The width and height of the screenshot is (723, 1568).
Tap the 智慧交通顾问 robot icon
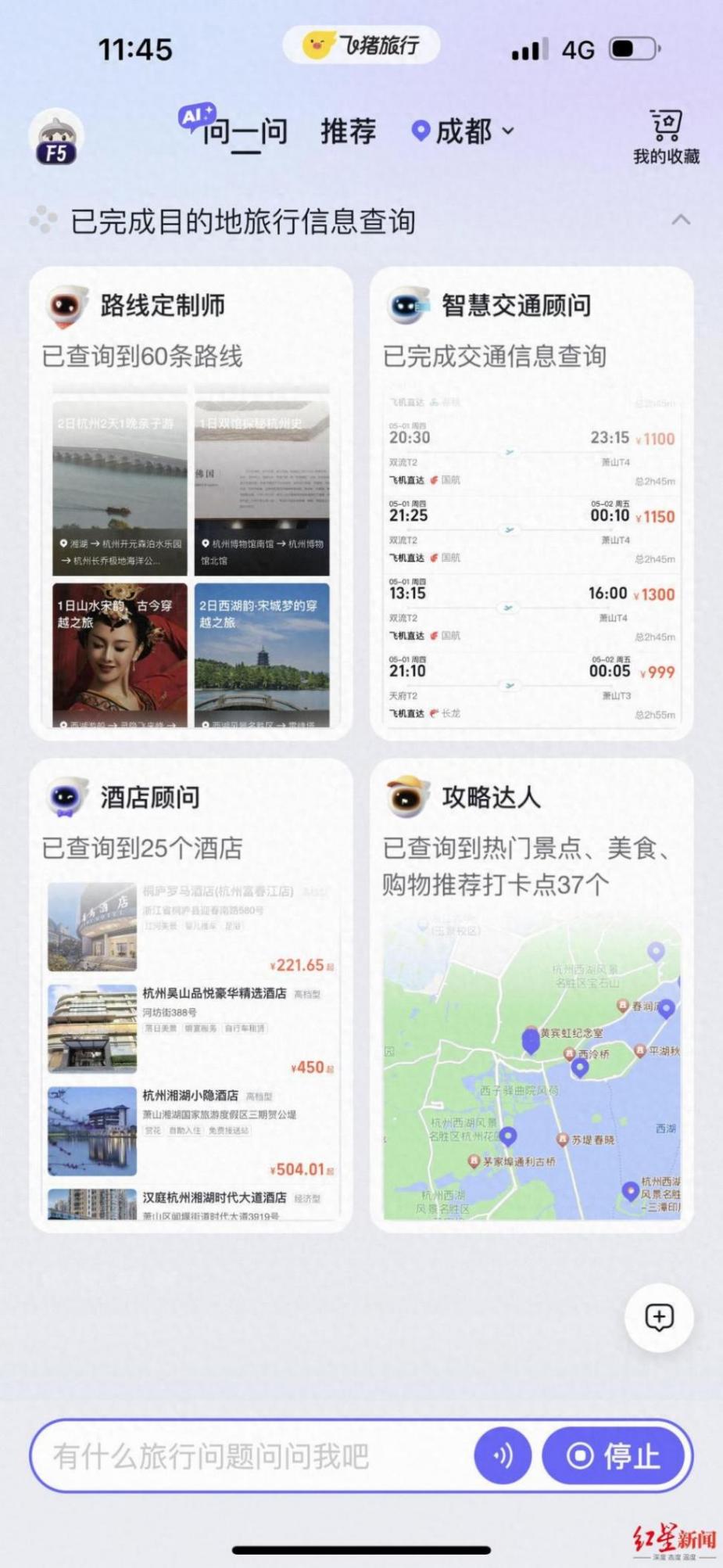click(403, 306)
